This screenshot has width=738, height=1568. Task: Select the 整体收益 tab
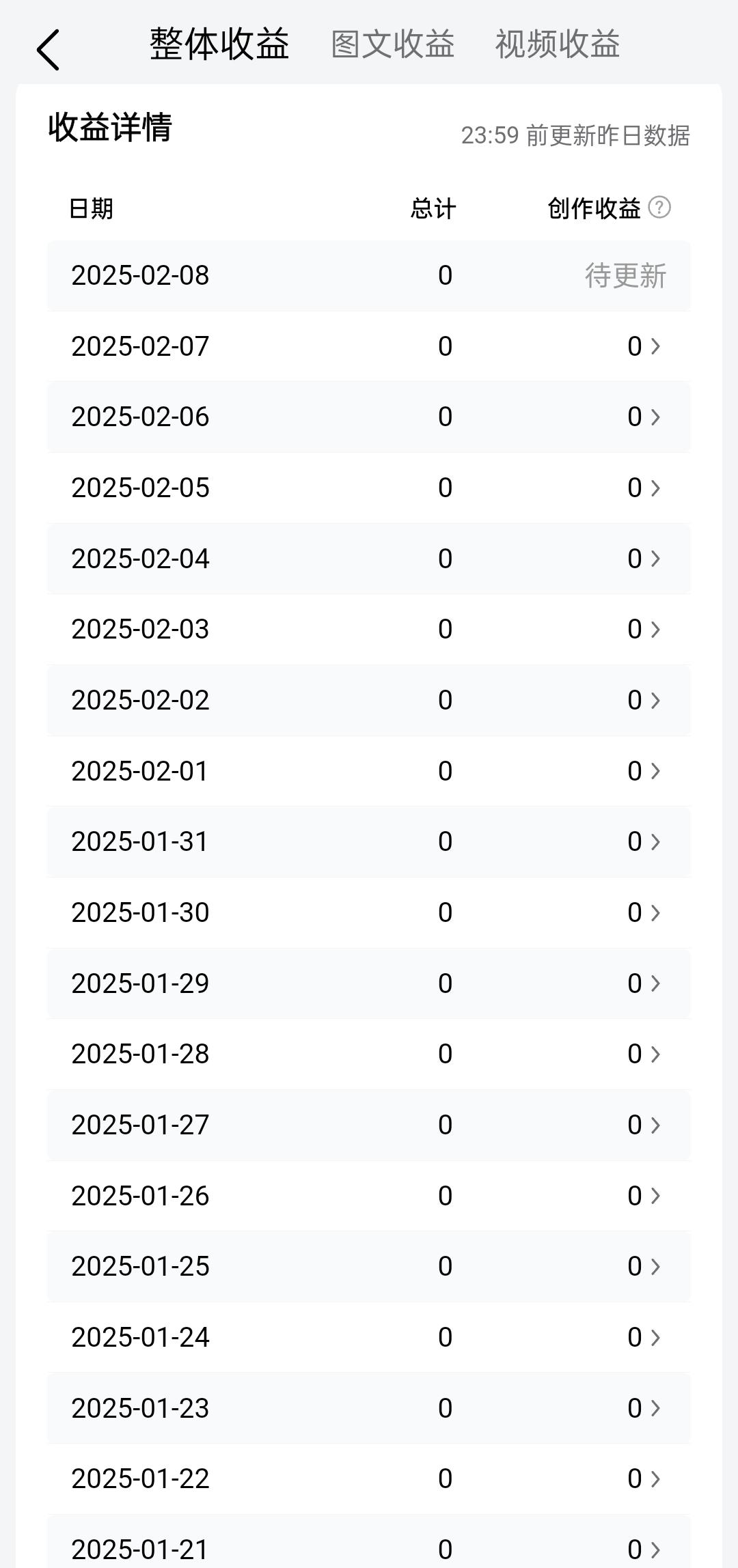tap(219, 45)
